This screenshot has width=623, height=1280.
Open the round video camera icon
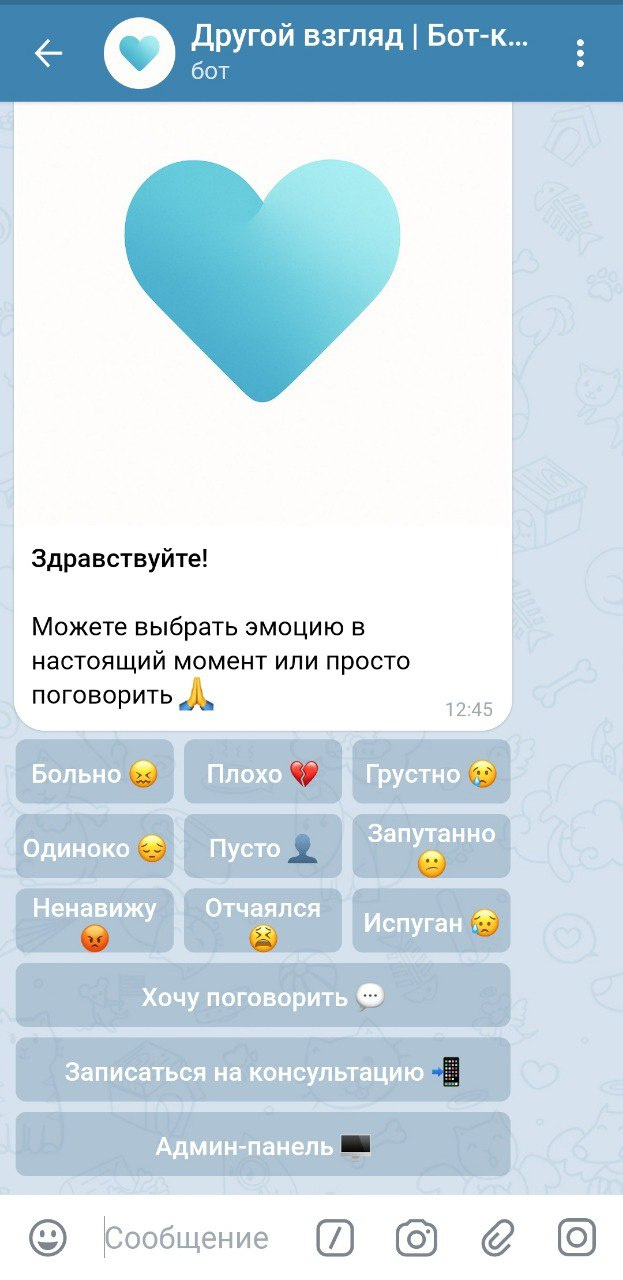pyautogui.click(x=577, y=1238)
